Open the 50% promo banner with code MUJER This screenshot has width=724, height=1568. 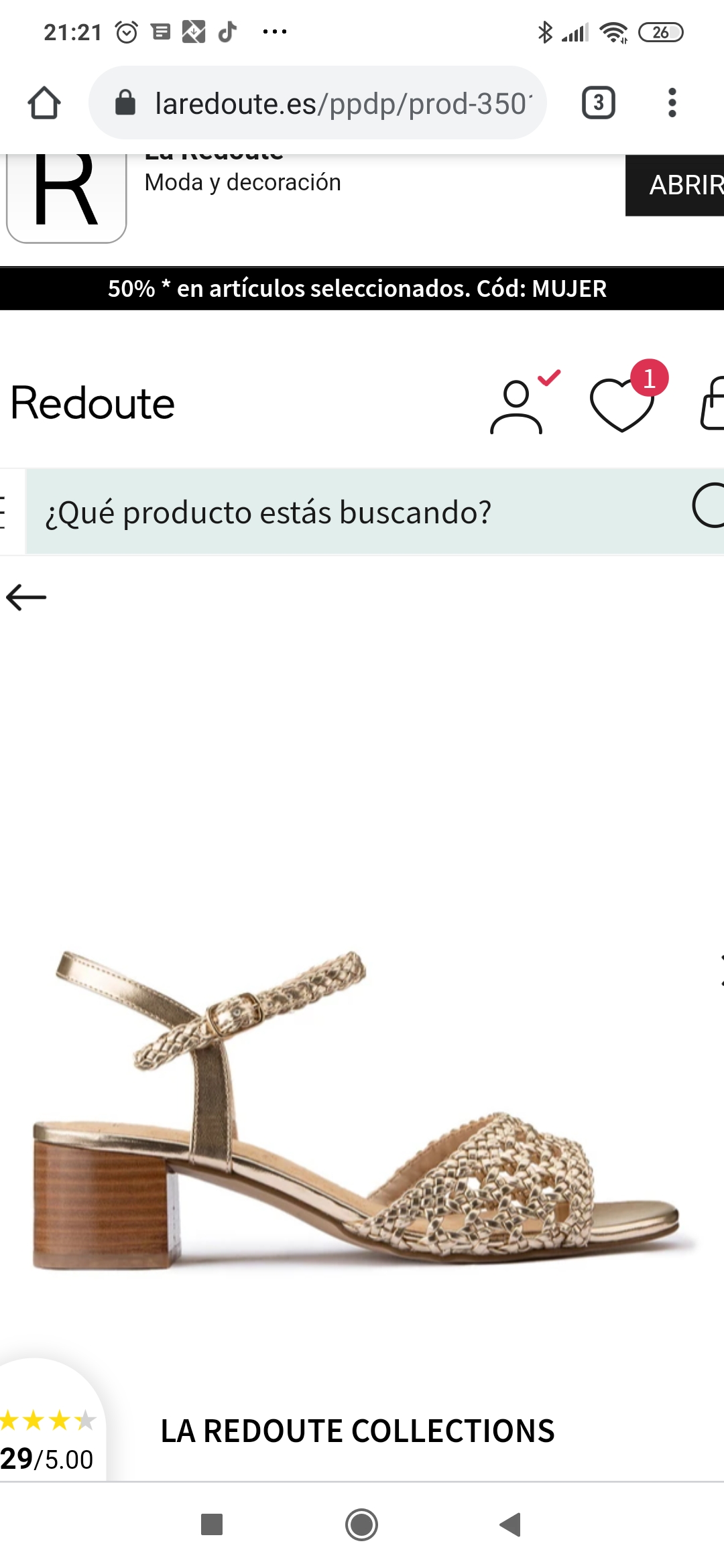point(358,289)
